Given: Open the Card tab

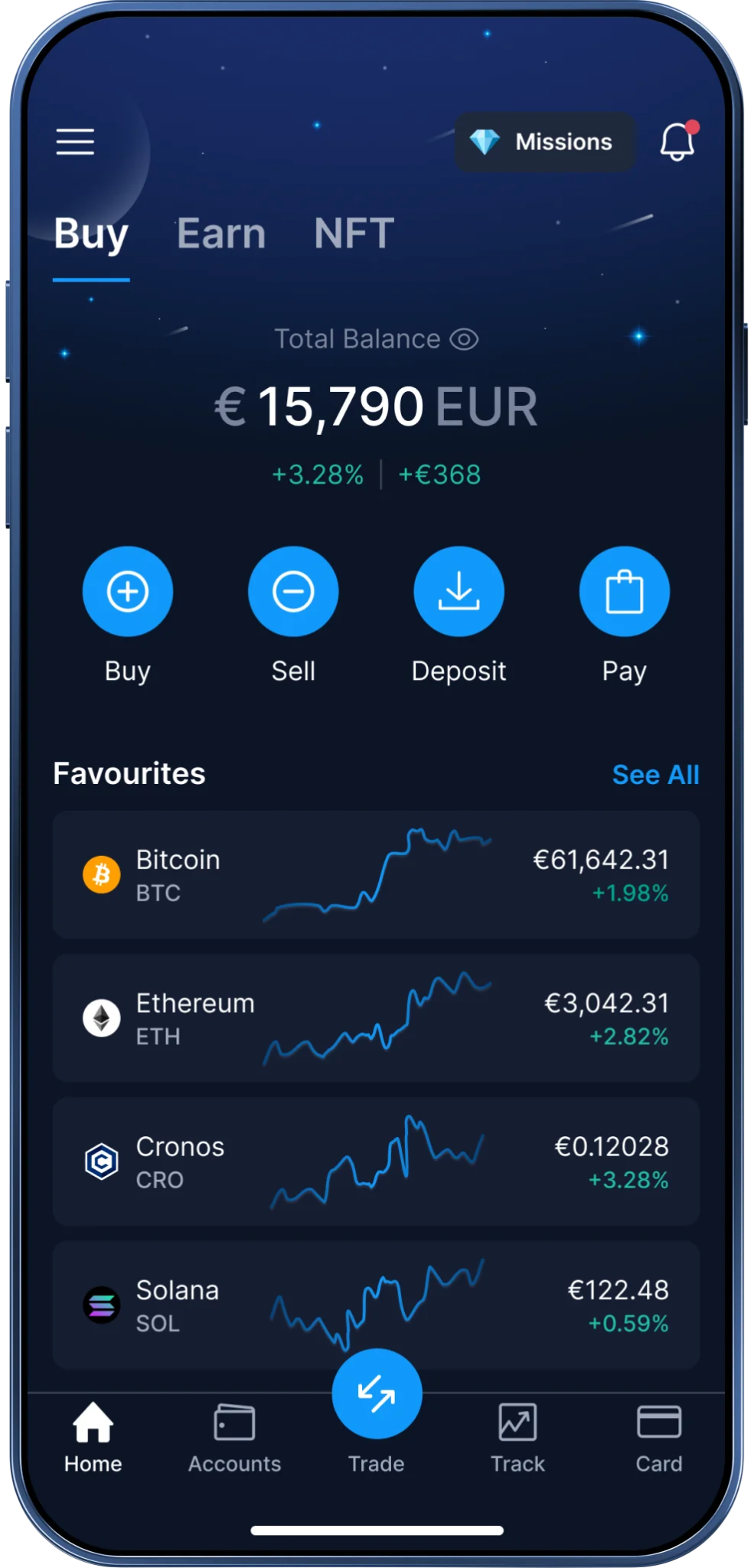Looking at the screenshot, I should tap(658, 1439).
